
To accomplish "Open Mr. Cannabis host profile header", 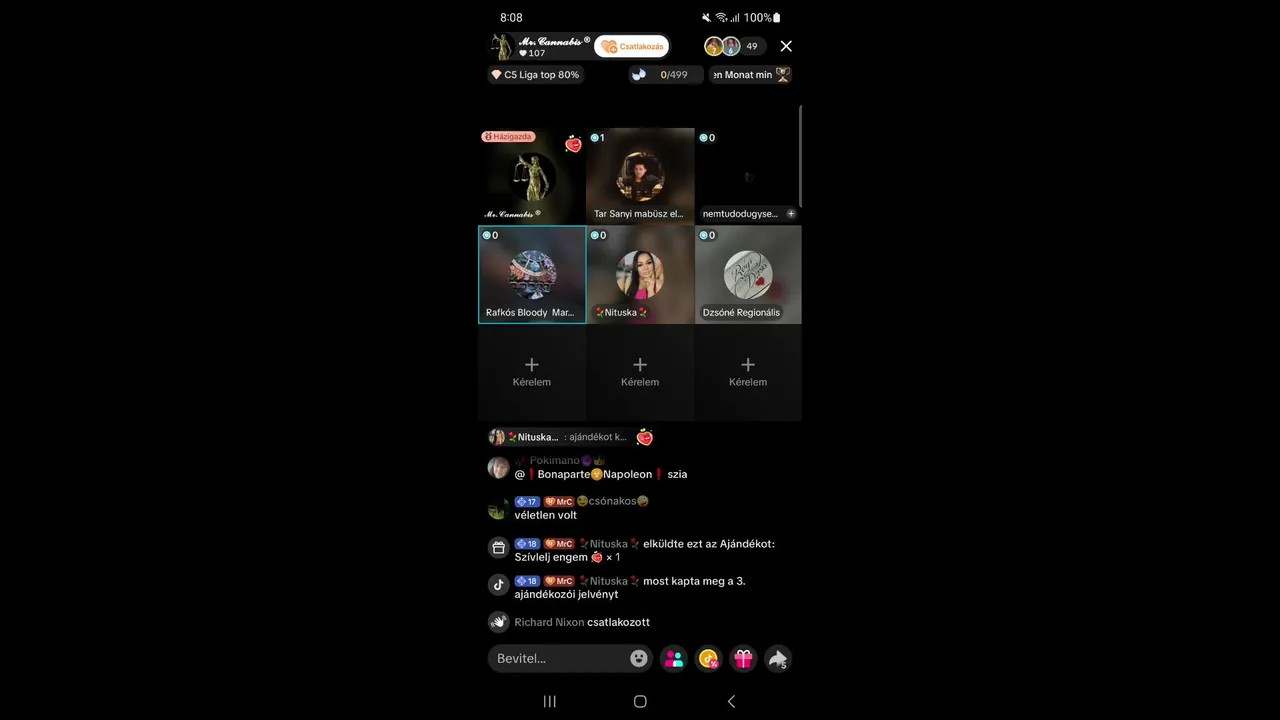I will 540,46.
